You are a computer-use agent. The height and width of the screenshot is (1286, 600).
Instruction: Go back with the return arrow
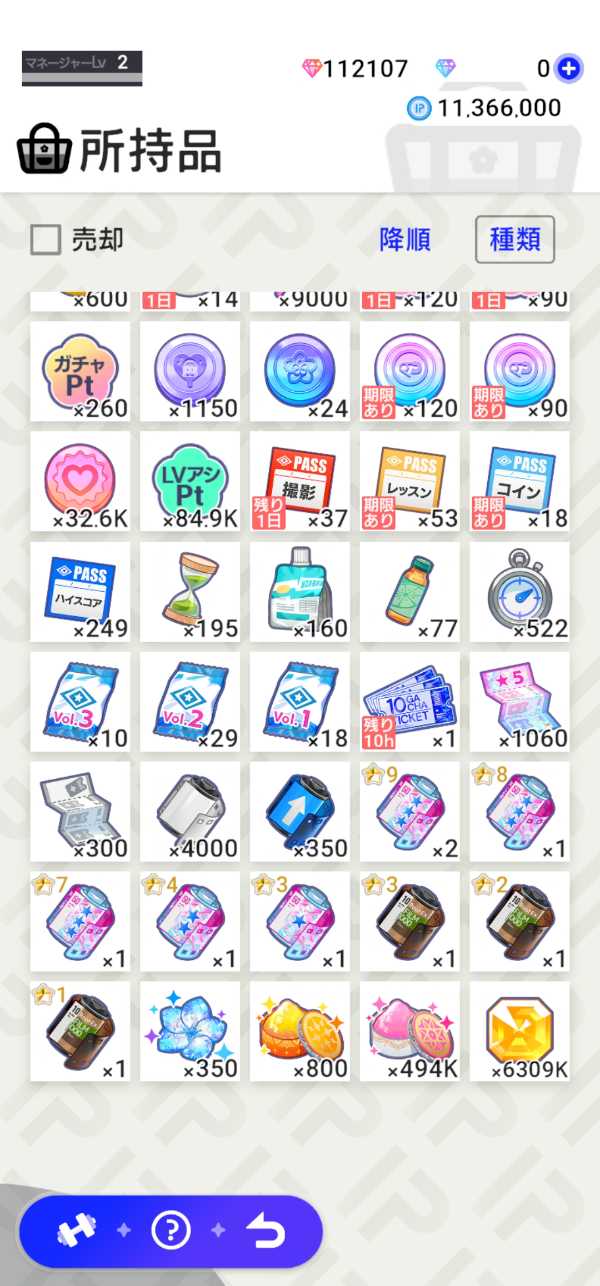[266, 1231]
